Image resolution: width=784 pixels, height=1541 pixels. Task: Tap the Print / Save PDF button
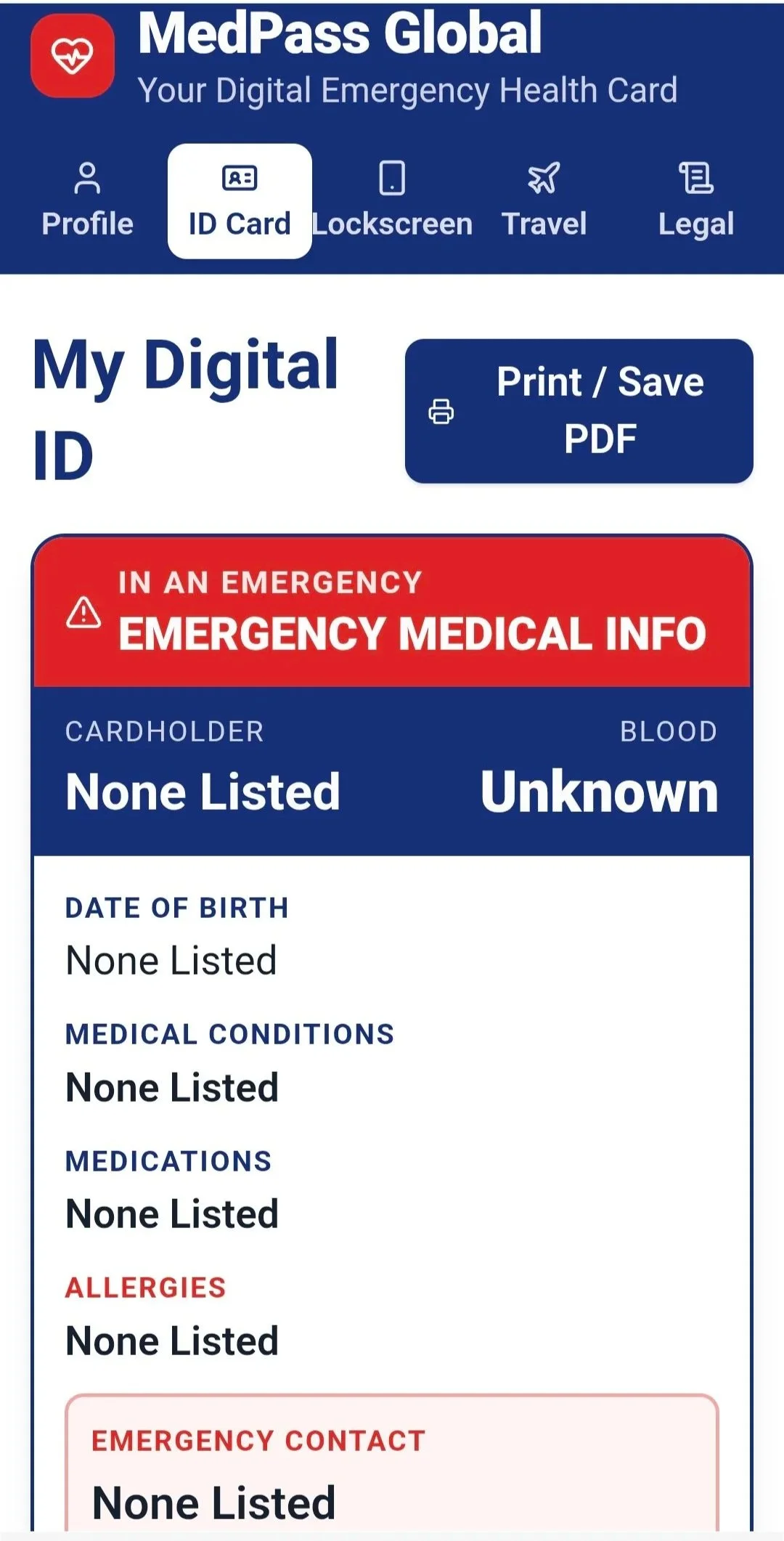pos(579,411)
